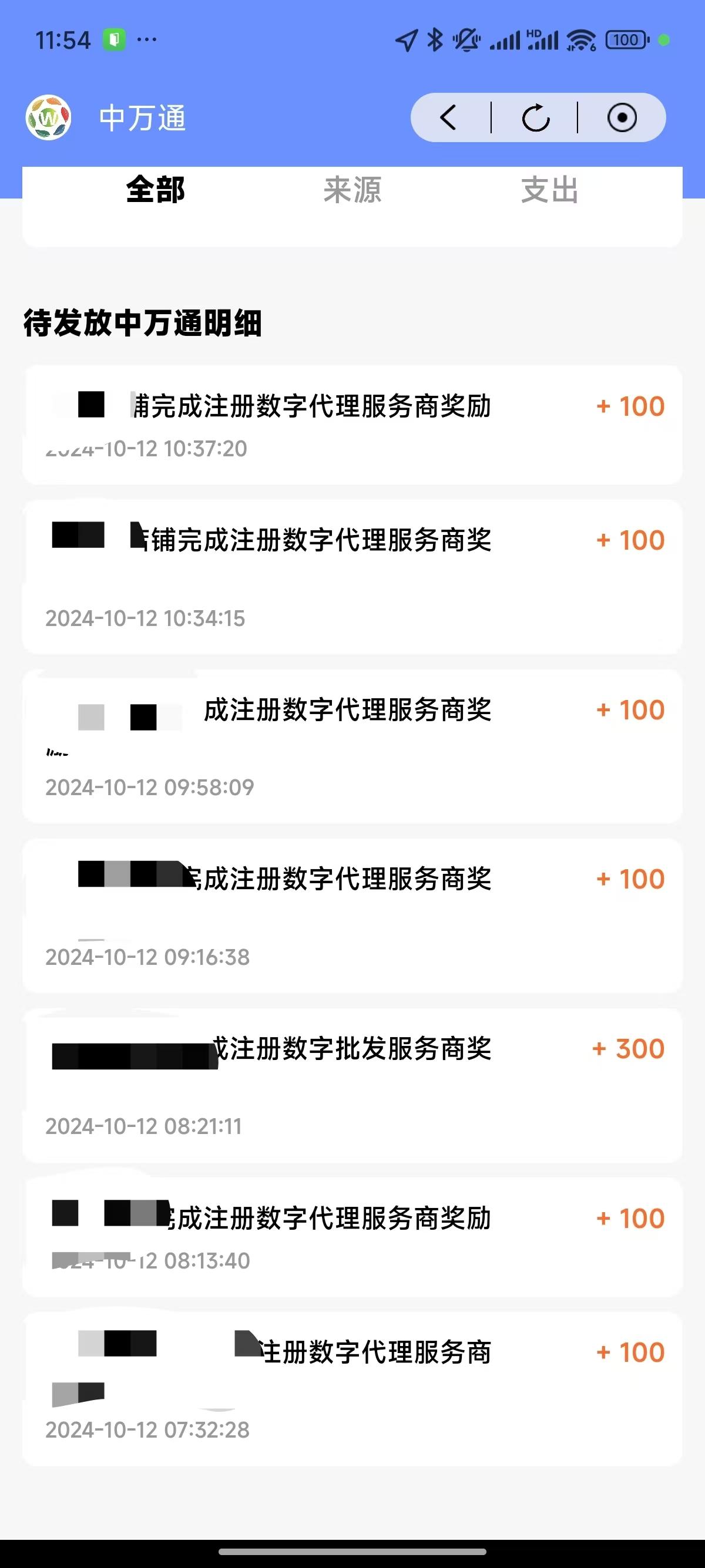Open the record dated 2024-10-12 07:32:28
Viewport: 705px width, 1568px height.
click(352, 1389)
